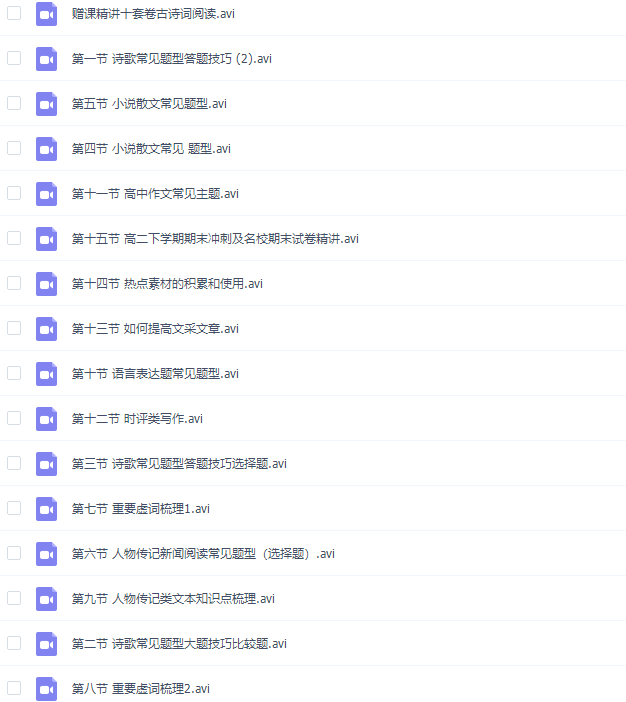This screenshot has height=702, width=626.
Task: Select checkbox for 第二节 诗歌常见题型大题技巧比较题.avi
Action: pyautogui.click(x=14, y=643)
